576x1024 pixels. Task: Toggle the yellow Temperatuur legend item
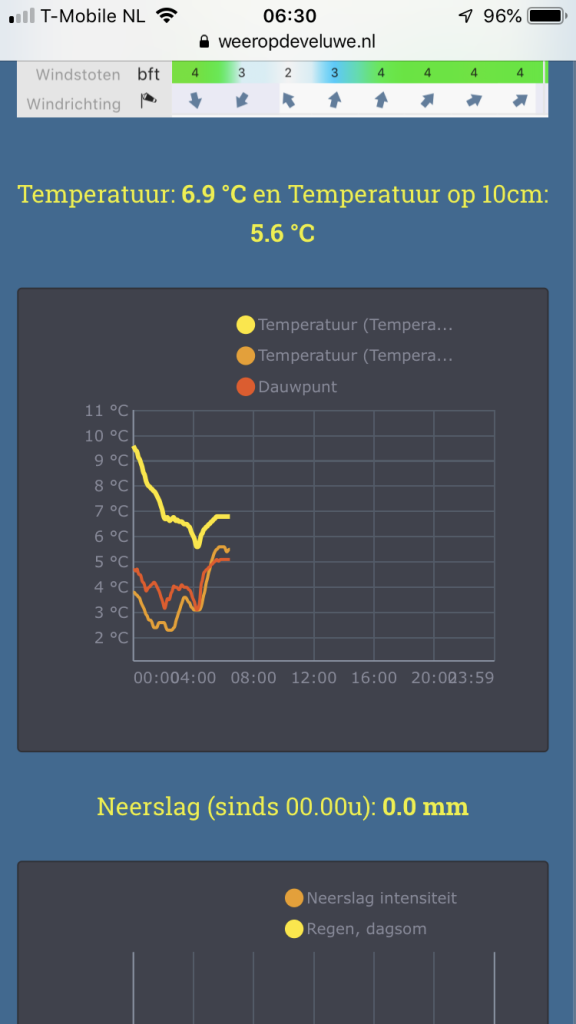pos(345,325)
